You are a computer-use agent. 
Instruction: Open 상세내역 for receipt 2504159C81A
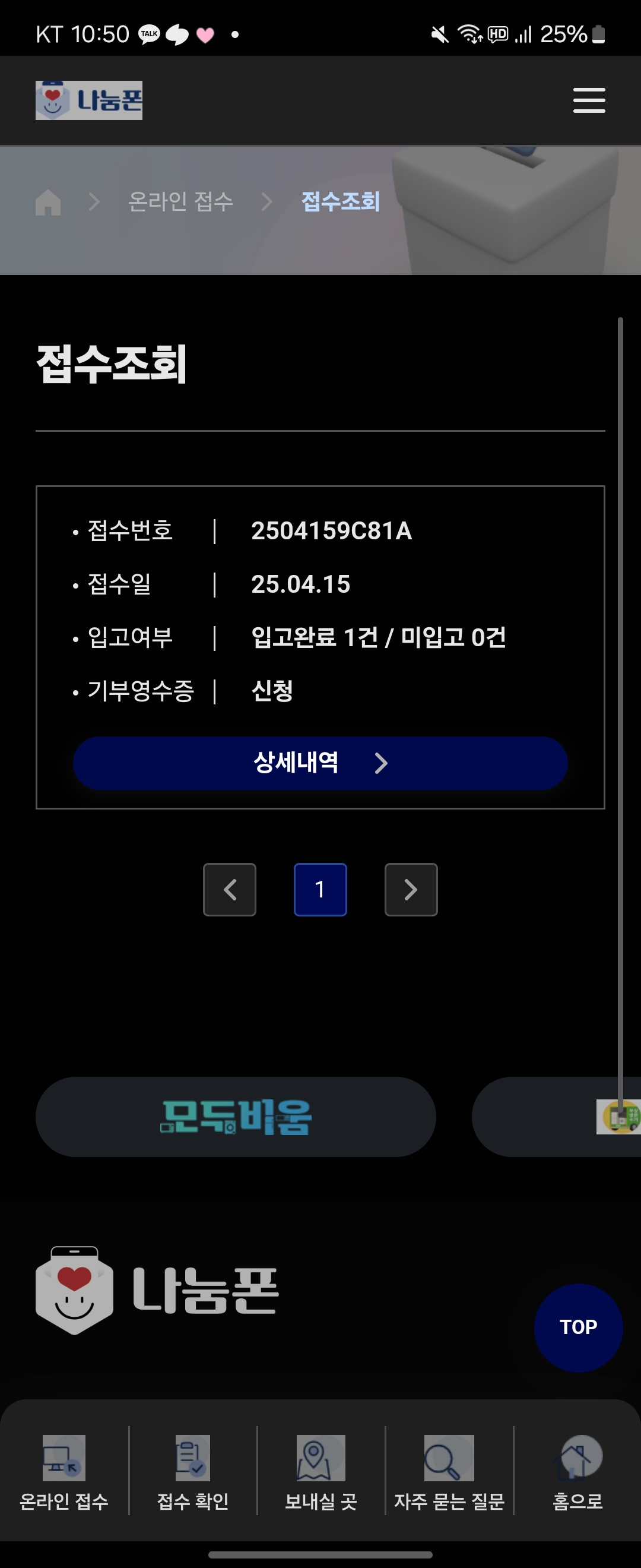click(x=320, y=763)
